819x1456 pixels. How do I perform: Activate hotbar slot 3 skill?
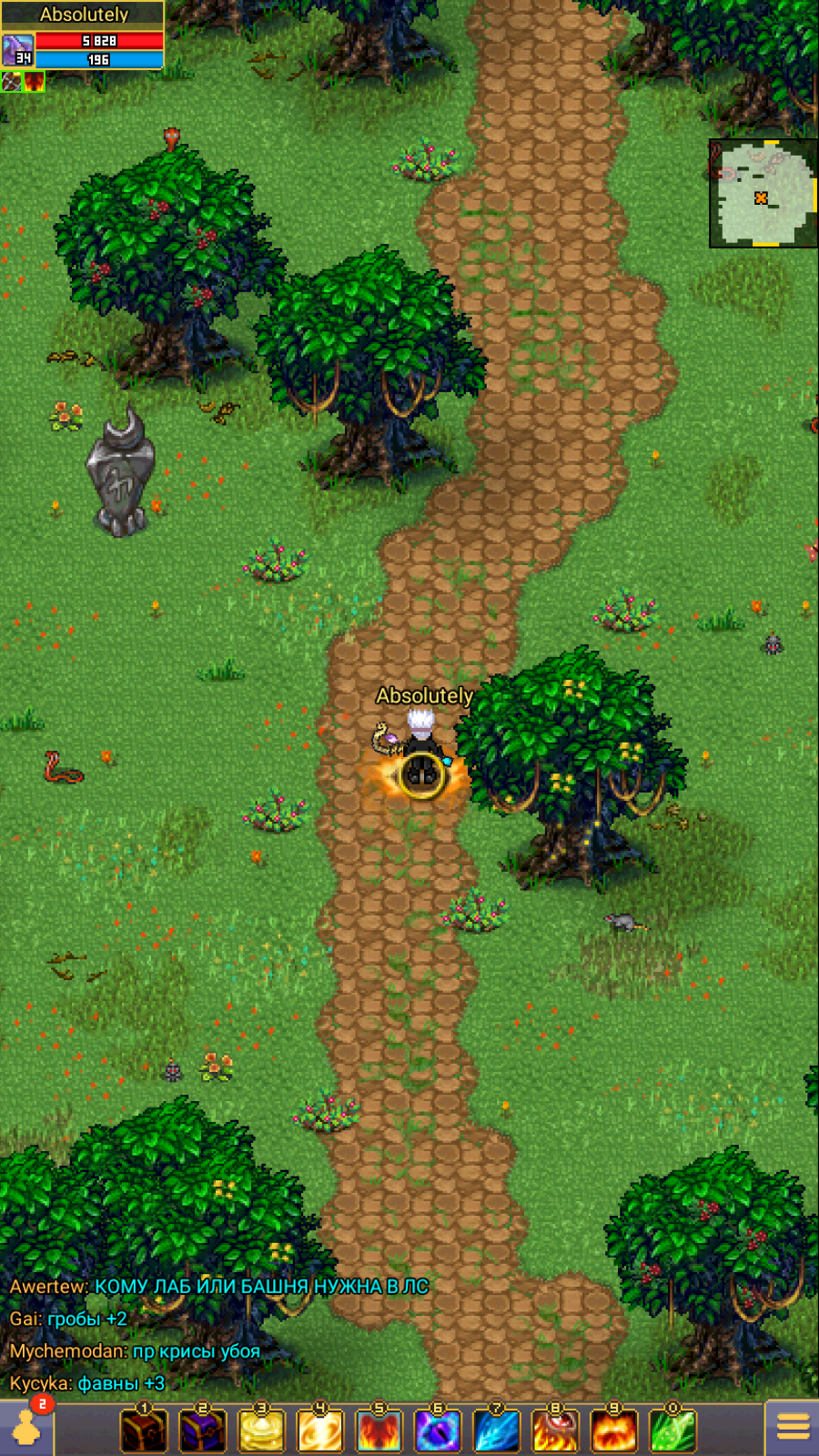pyautogui.click(x=261, y=1429)
